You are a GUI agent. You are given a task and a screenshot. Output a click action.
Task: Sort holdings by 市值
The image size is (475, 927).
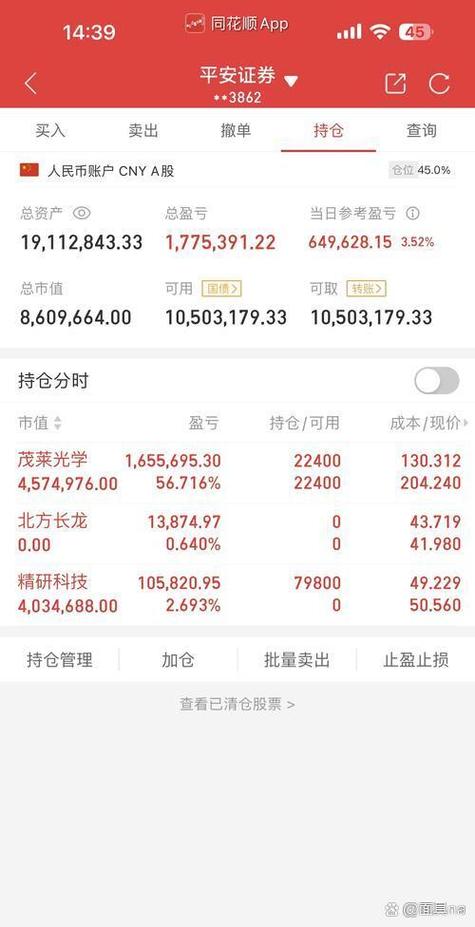tap(40, 423)
